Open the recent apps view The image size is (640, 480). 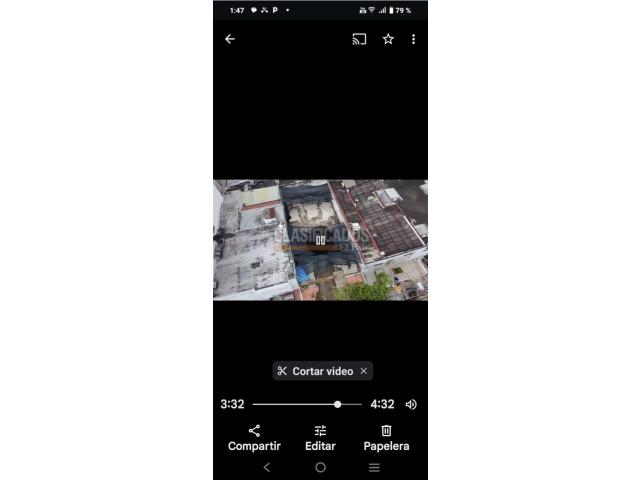[x=374, y=467]
